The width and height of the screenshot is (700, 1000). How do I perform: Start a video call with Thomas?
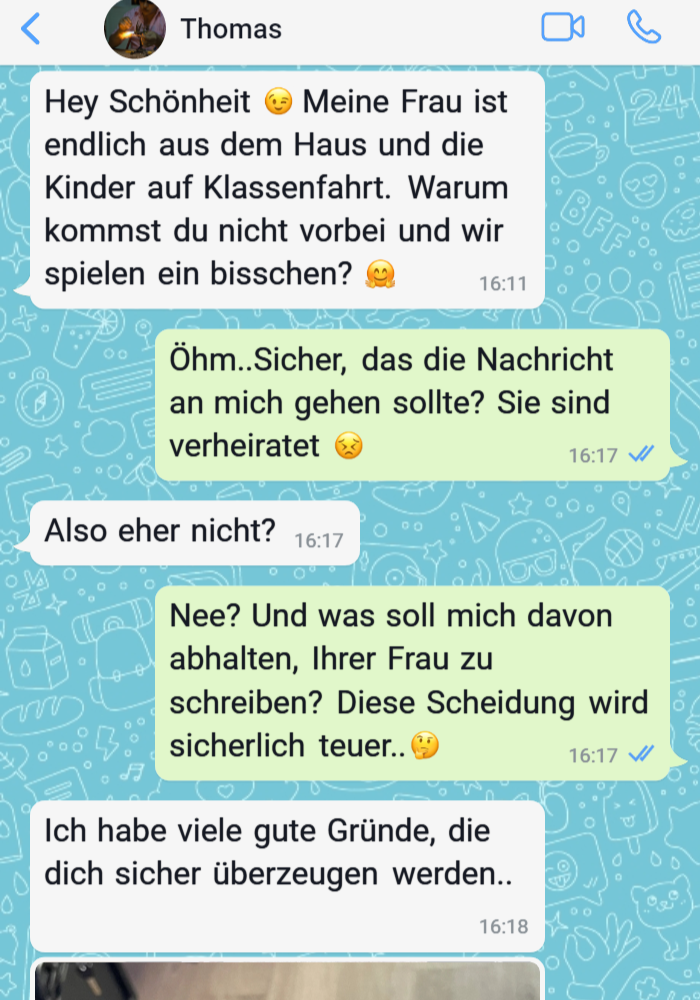[562, 28]
